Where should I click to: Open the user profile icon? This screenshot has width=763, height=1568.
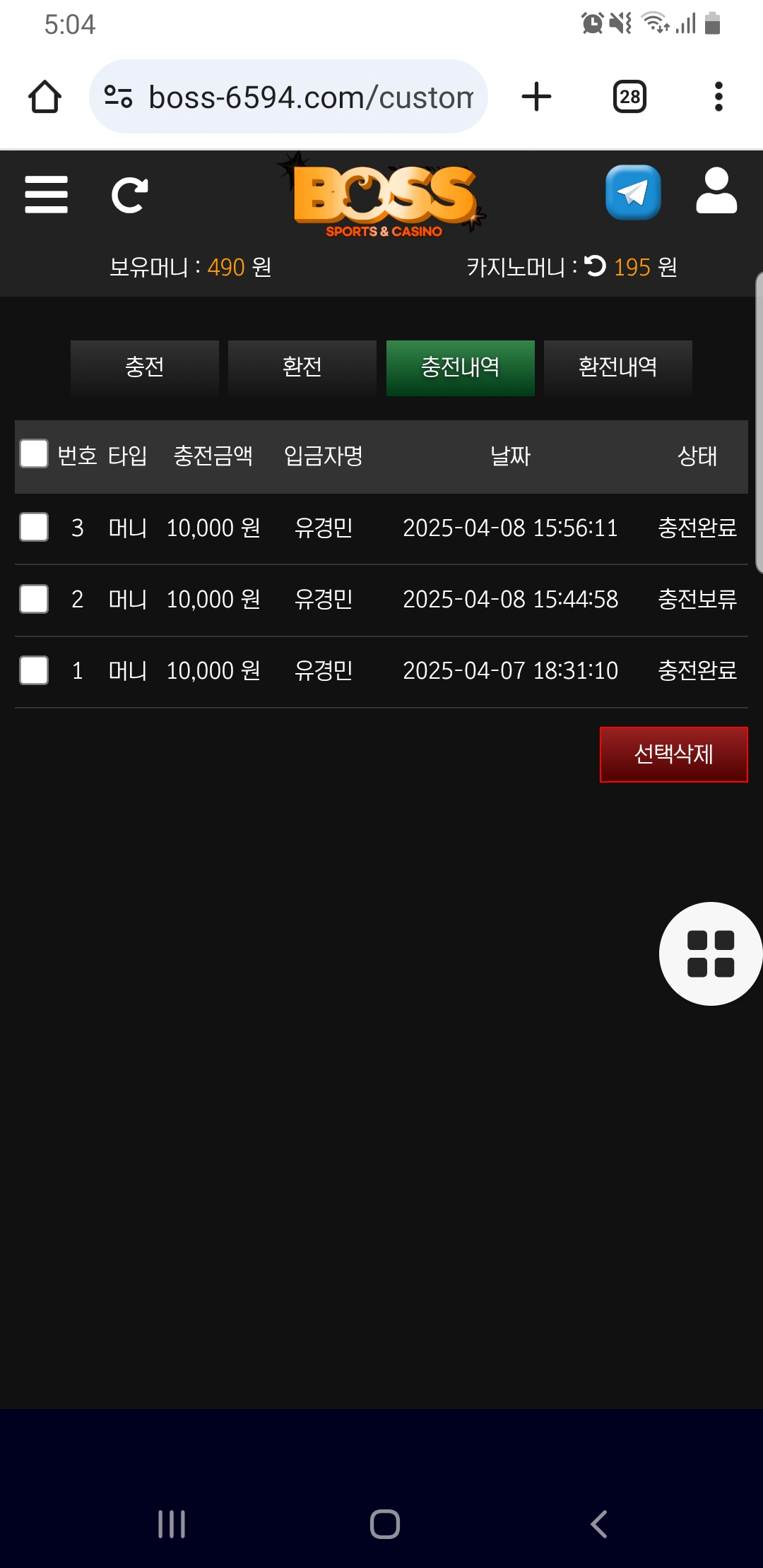[716, 191]
